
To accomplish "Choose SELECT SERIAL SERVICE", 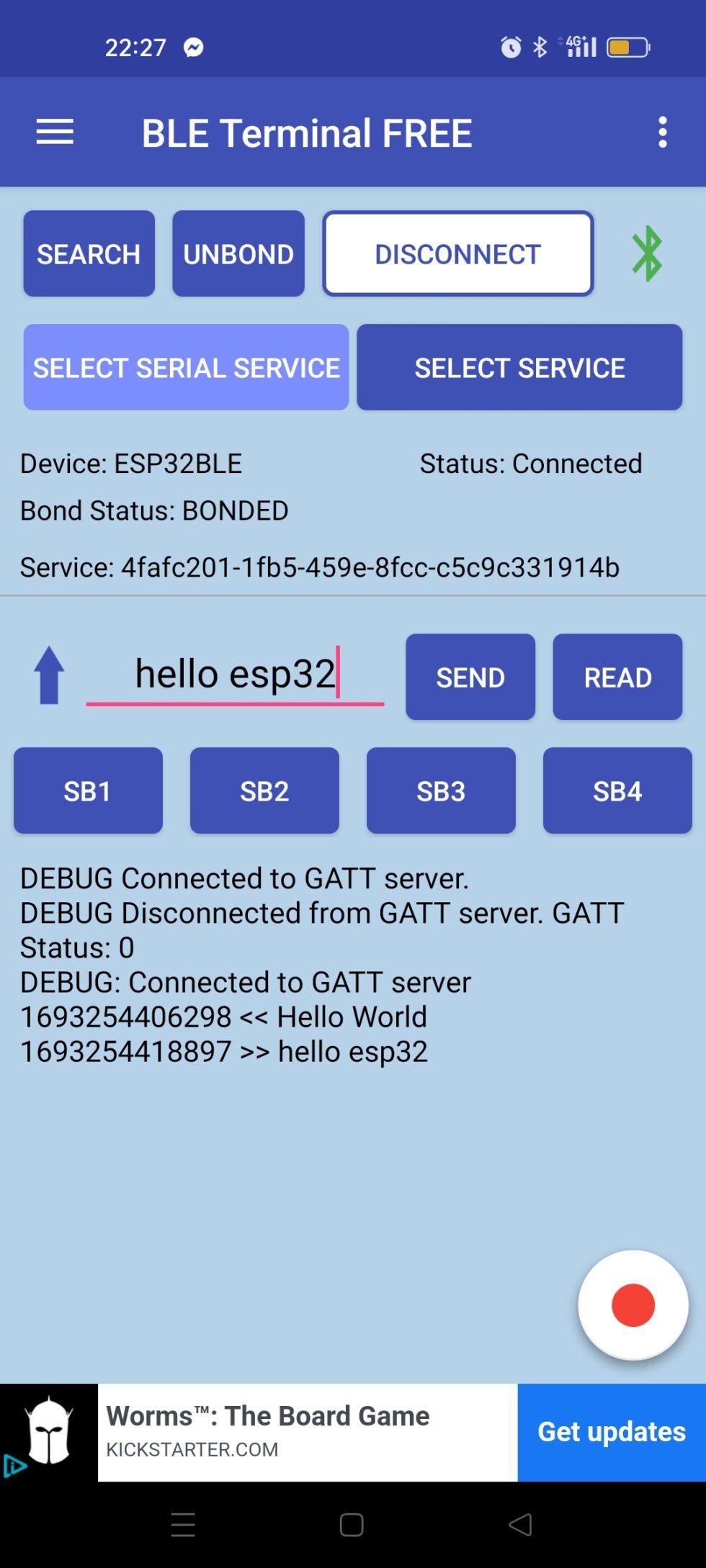I will (x=186, y=367).
